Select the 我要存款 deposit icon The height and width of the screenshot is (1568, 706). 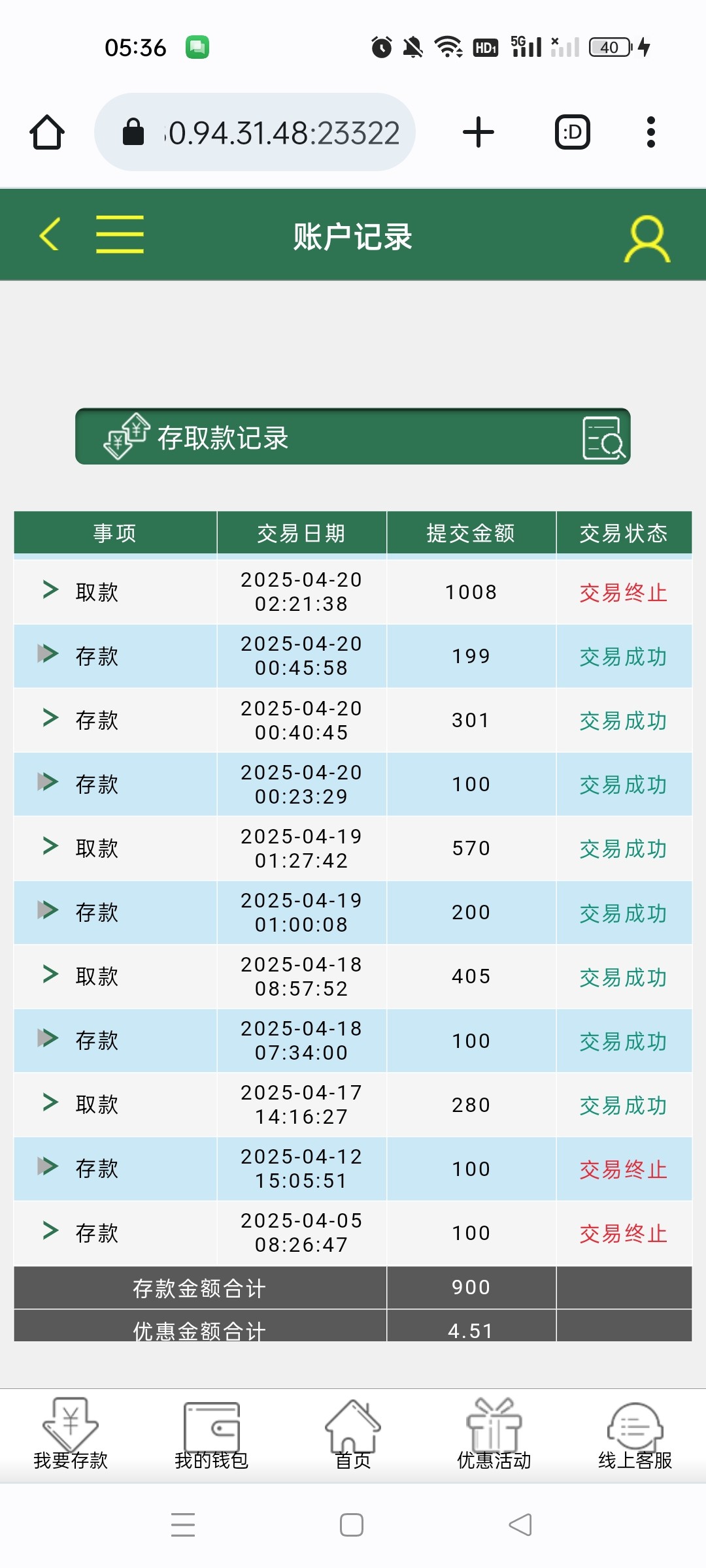click(71, 1426)
